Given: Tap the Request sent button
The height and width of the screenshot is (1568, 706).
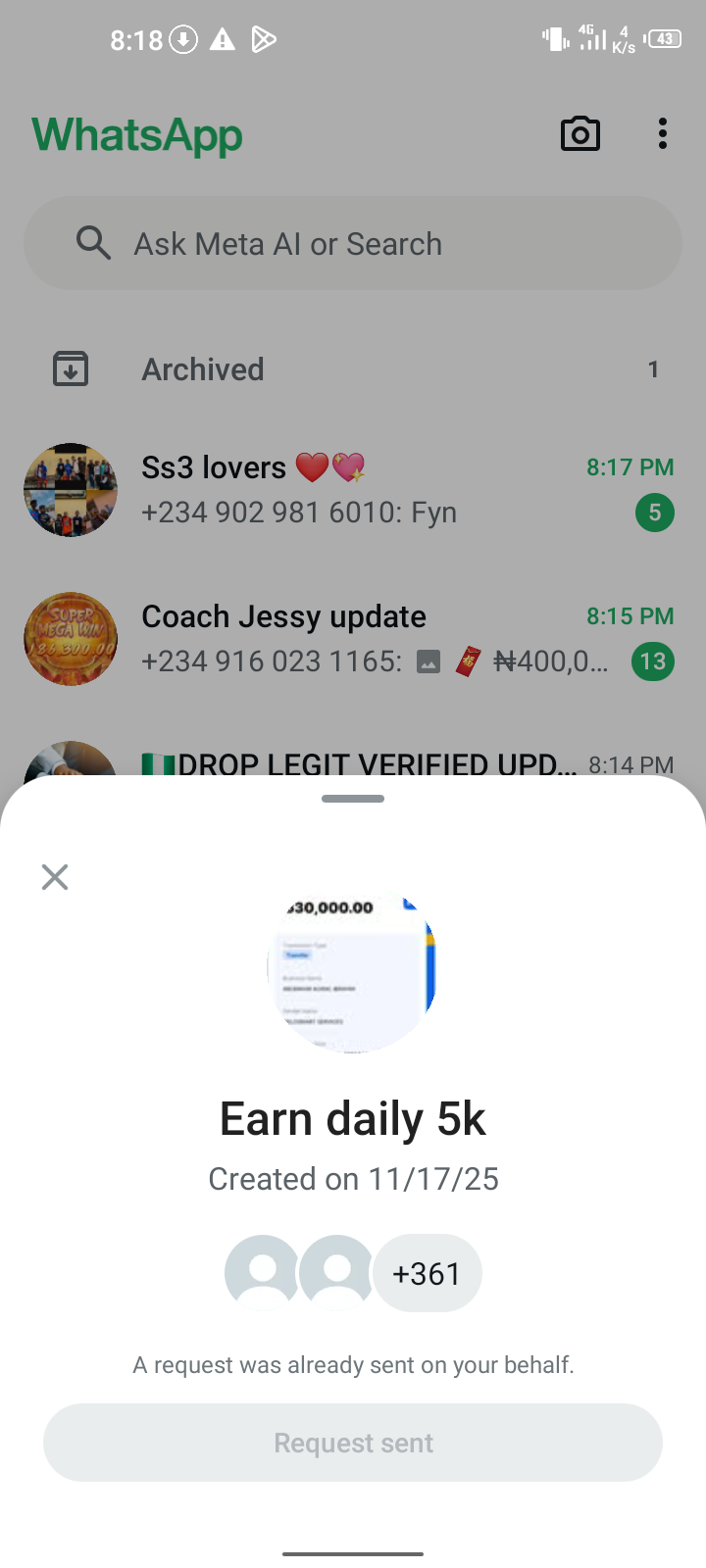Looking at the screenshot, I should [353, 1443].
